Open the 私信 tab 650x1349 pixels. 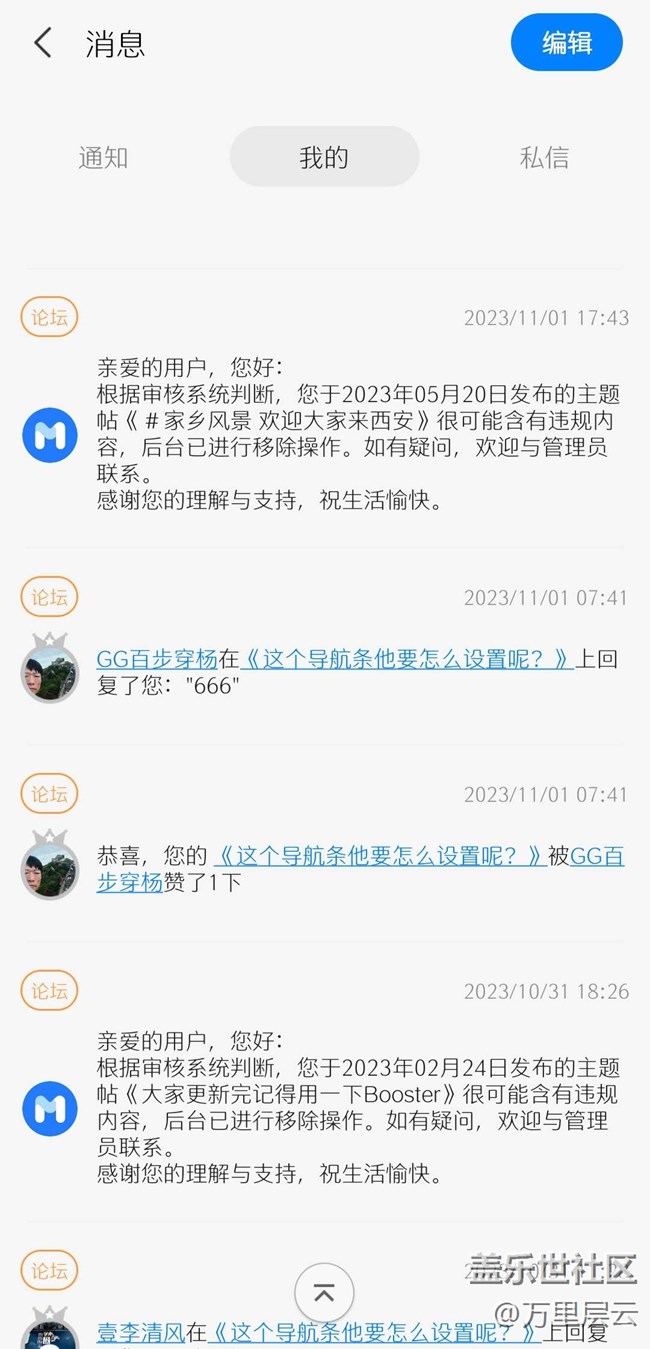click(544, 157)
